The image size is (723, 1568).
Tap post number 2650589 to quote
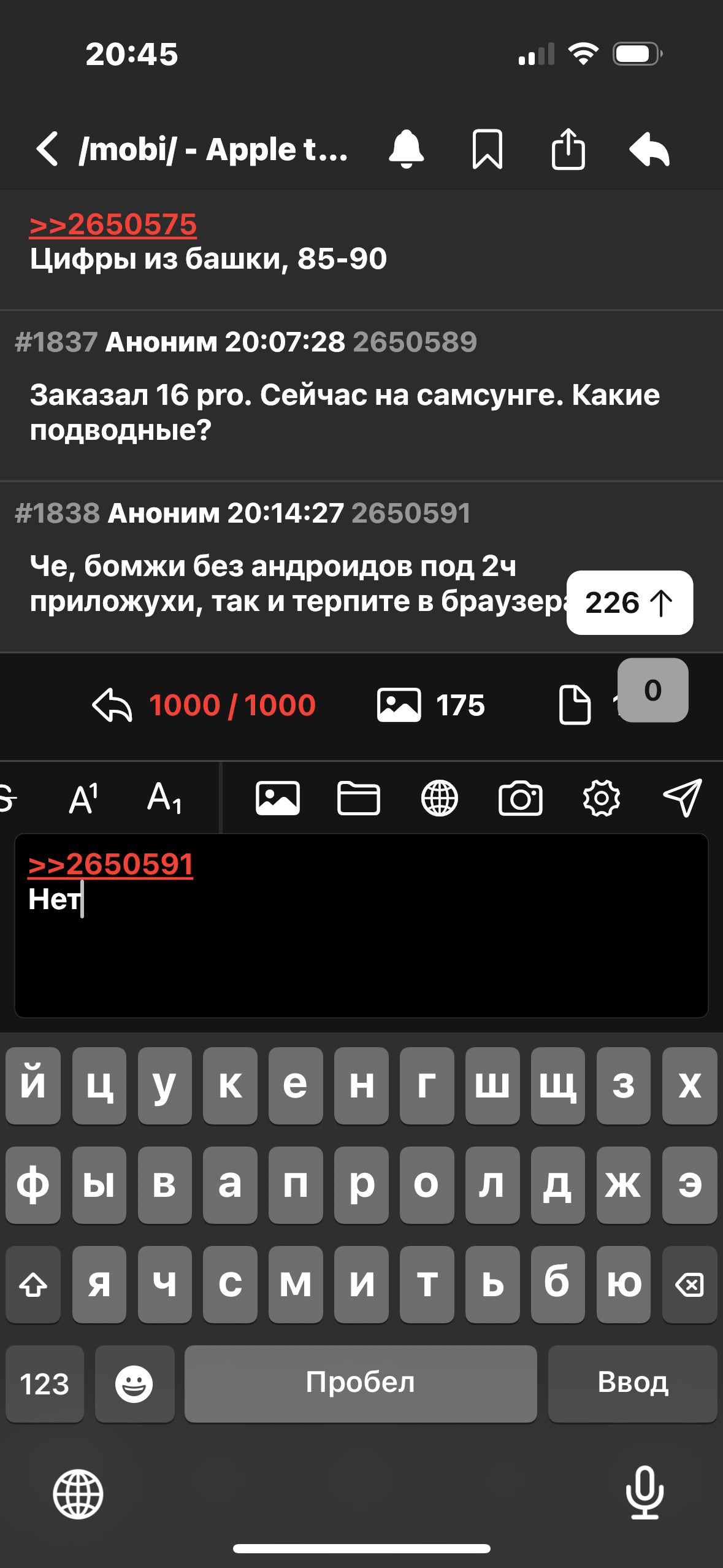tap(415, 342)
